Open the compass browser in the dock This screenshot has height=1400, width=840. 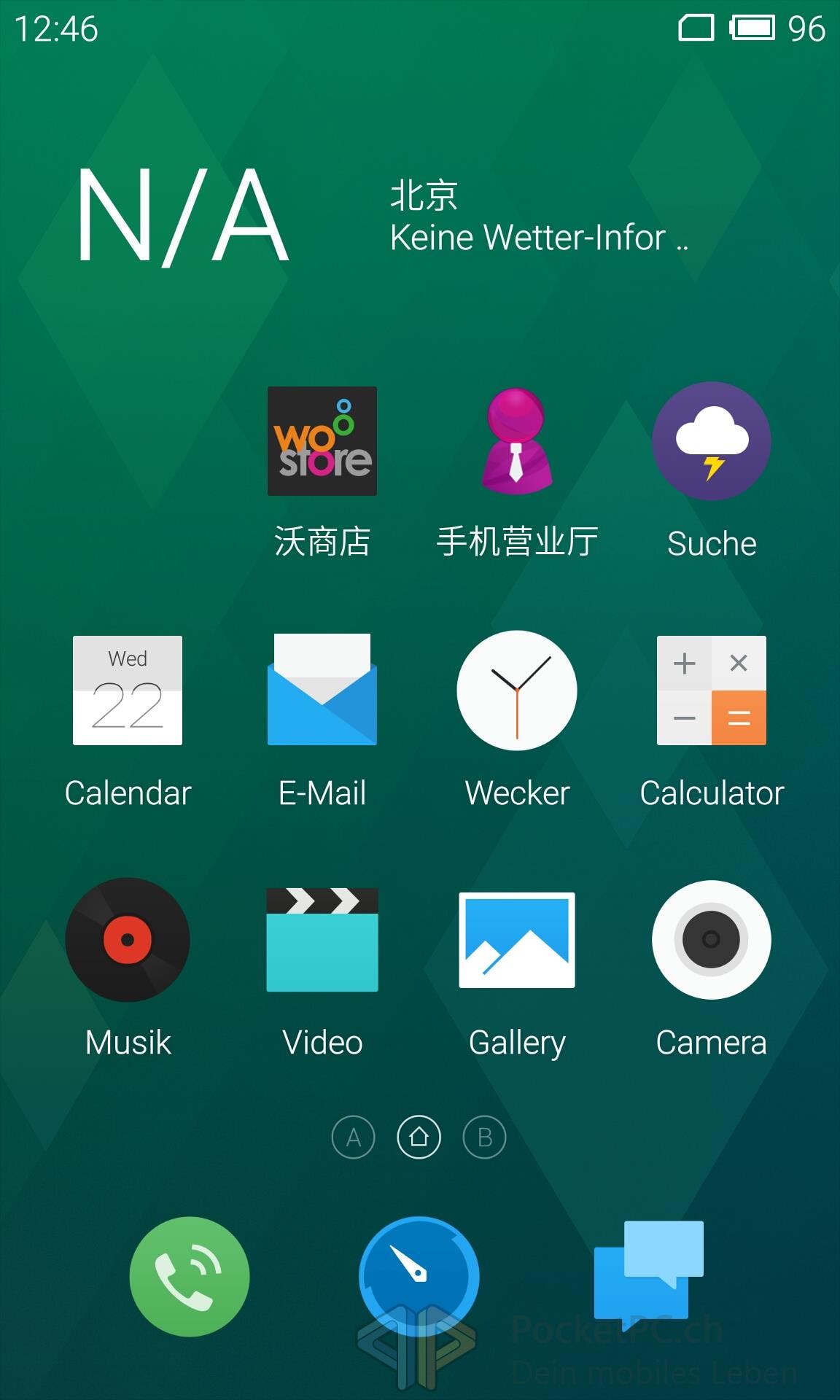pyautogui.click(x=419, y=1276)
